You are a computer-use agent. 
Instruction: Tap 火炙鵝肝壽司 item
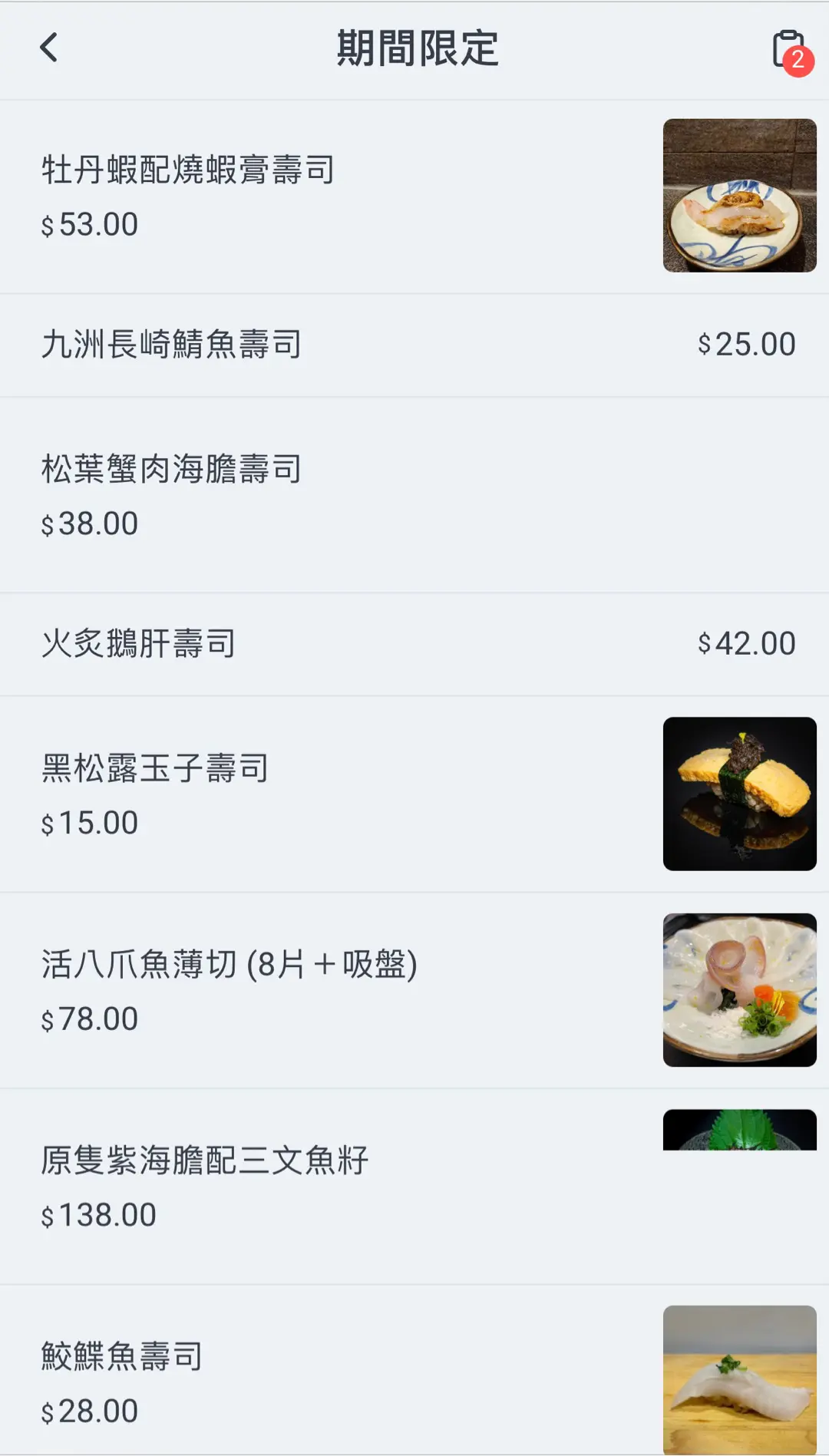139,643
